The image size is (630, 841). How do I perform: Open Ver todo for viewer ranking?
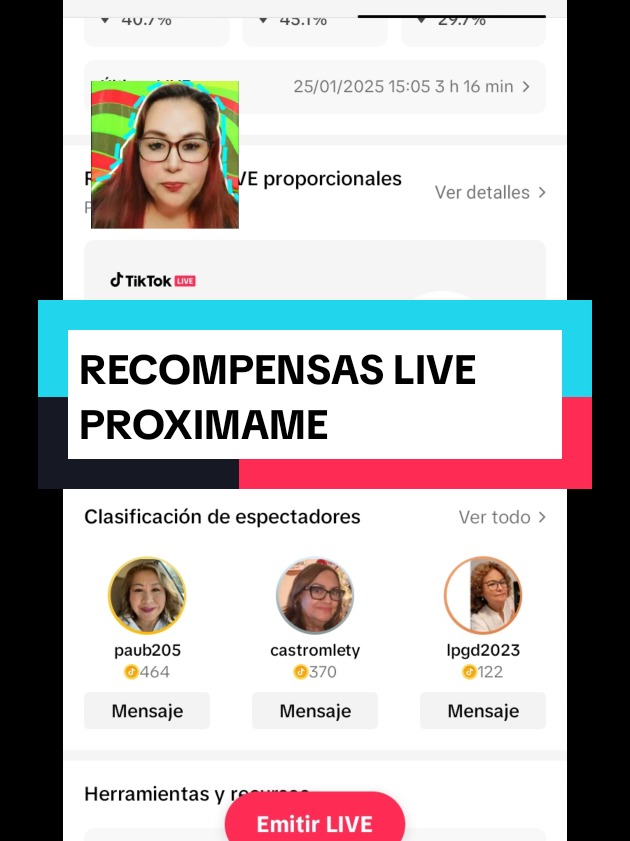tap(502, 517)
